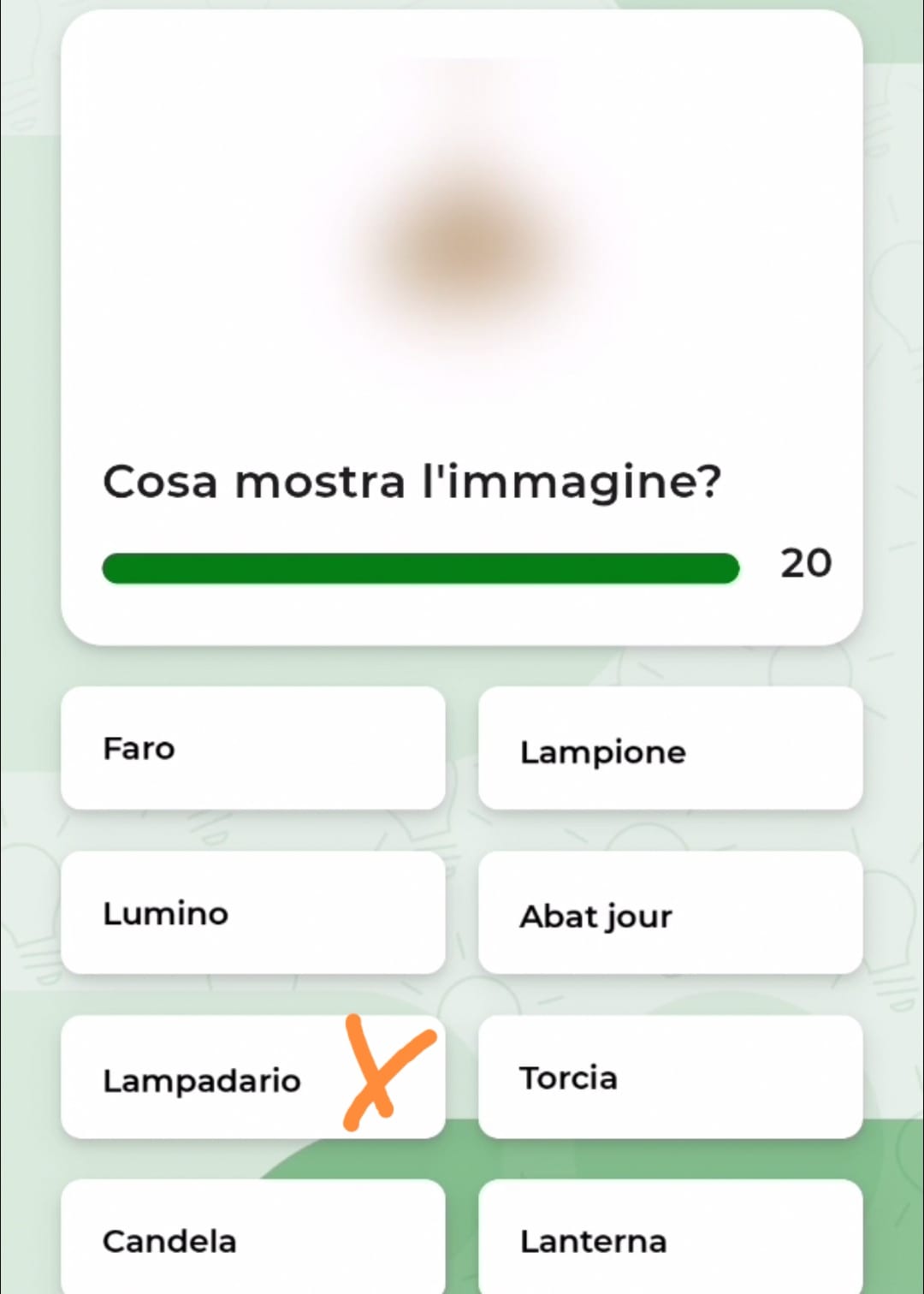Answer Lanterna to the quiz question
Screen dimensions: 924x1294
tap(670, 1238)
